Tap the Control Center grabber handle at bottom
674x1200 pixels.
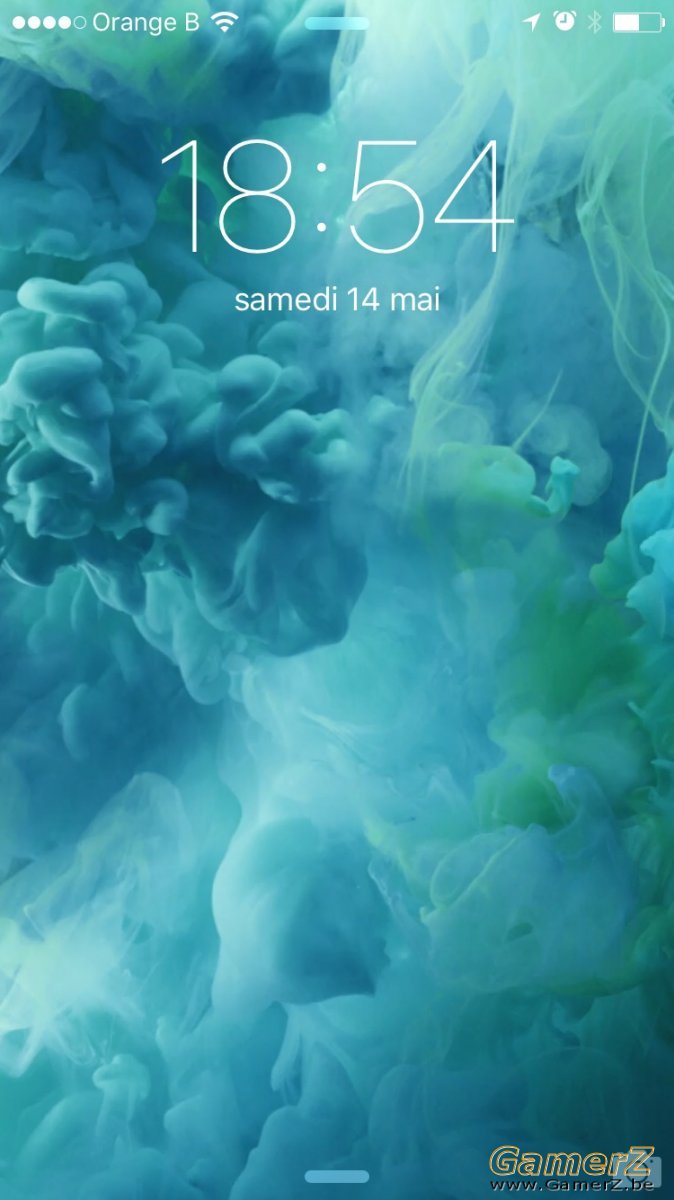[337, 1177]
